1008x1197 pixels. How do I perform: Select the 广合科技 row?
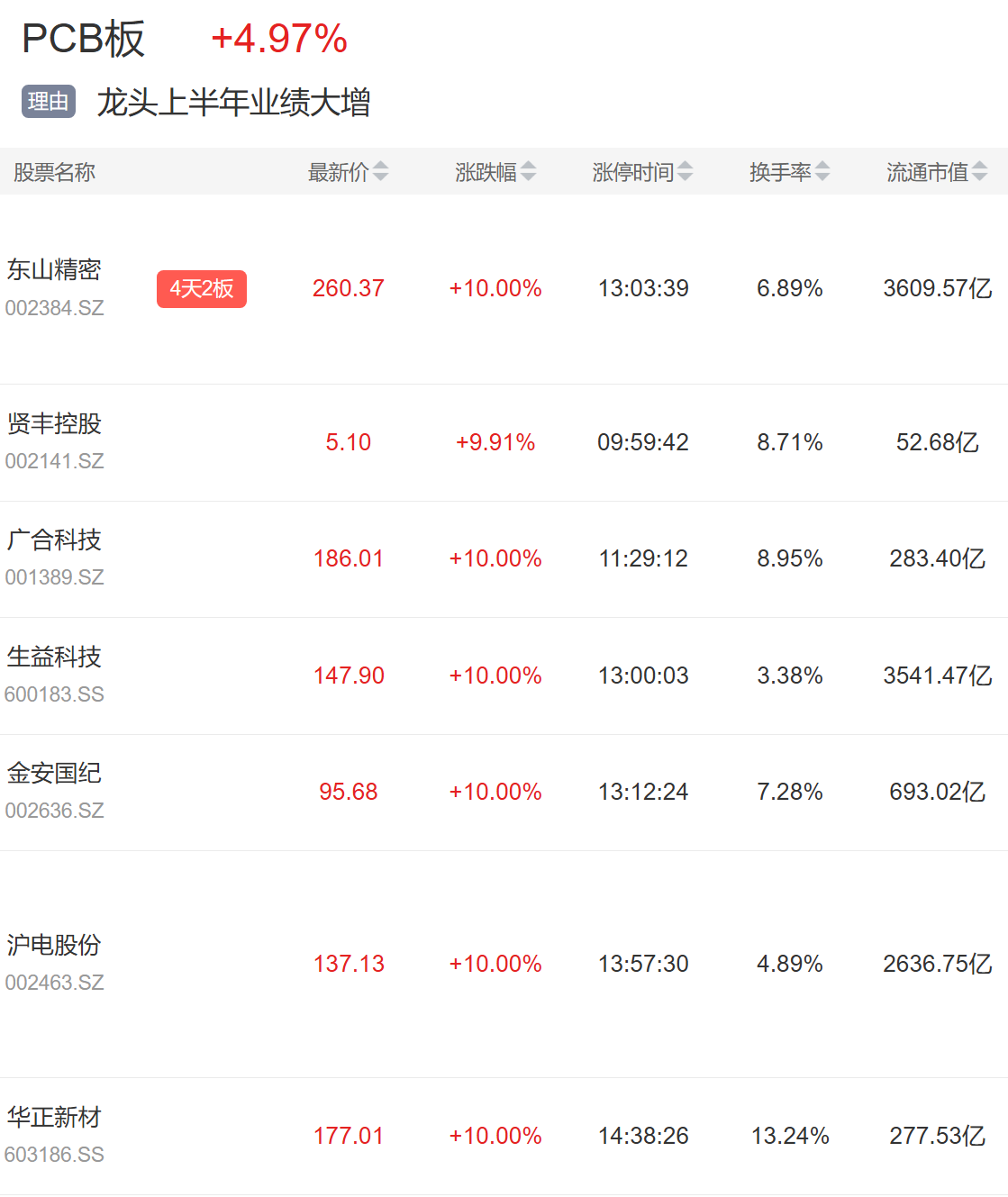(504, 559)
